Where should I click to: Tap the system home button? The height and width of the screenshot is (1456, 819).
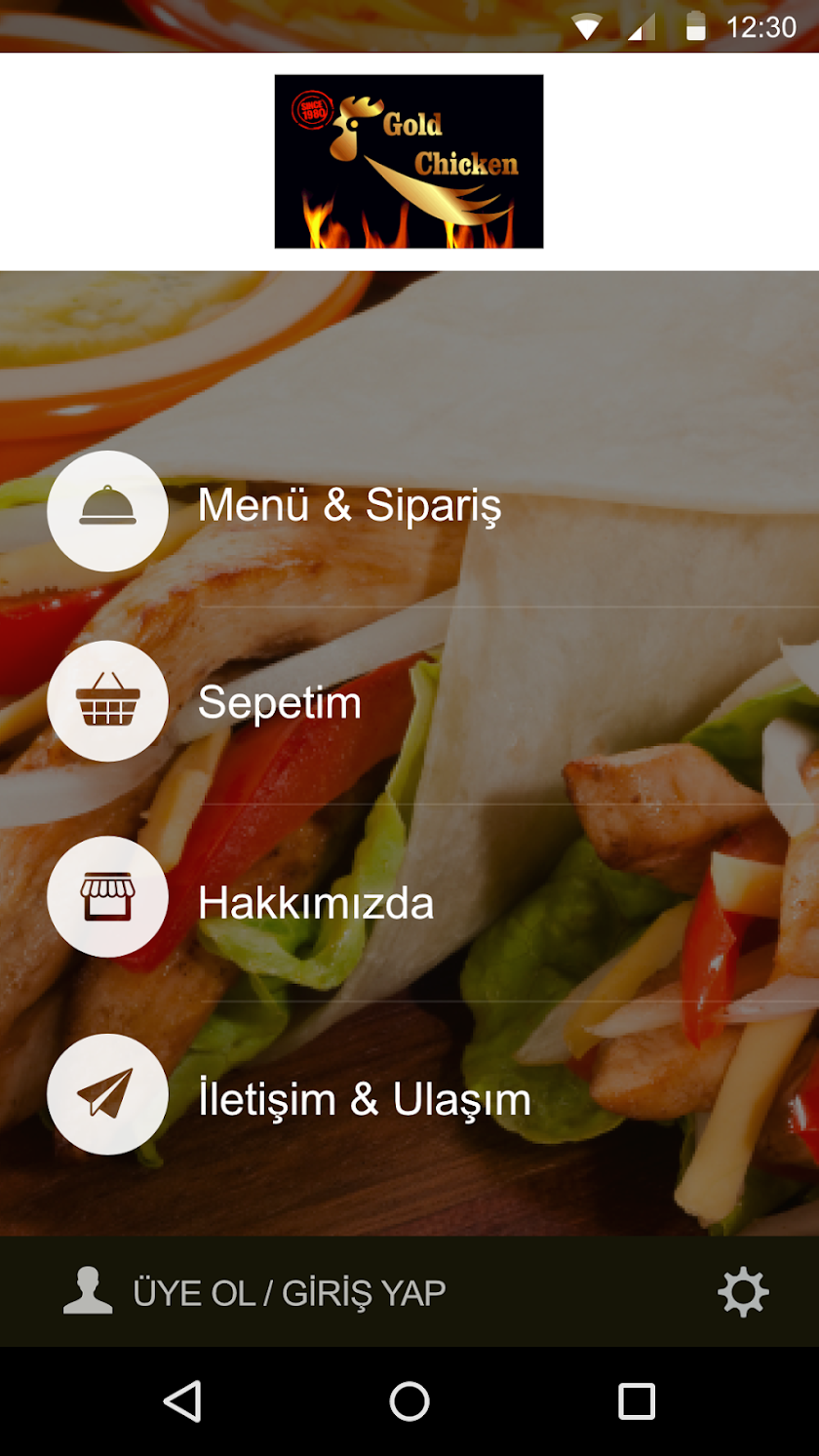(x=409, y=1401)
